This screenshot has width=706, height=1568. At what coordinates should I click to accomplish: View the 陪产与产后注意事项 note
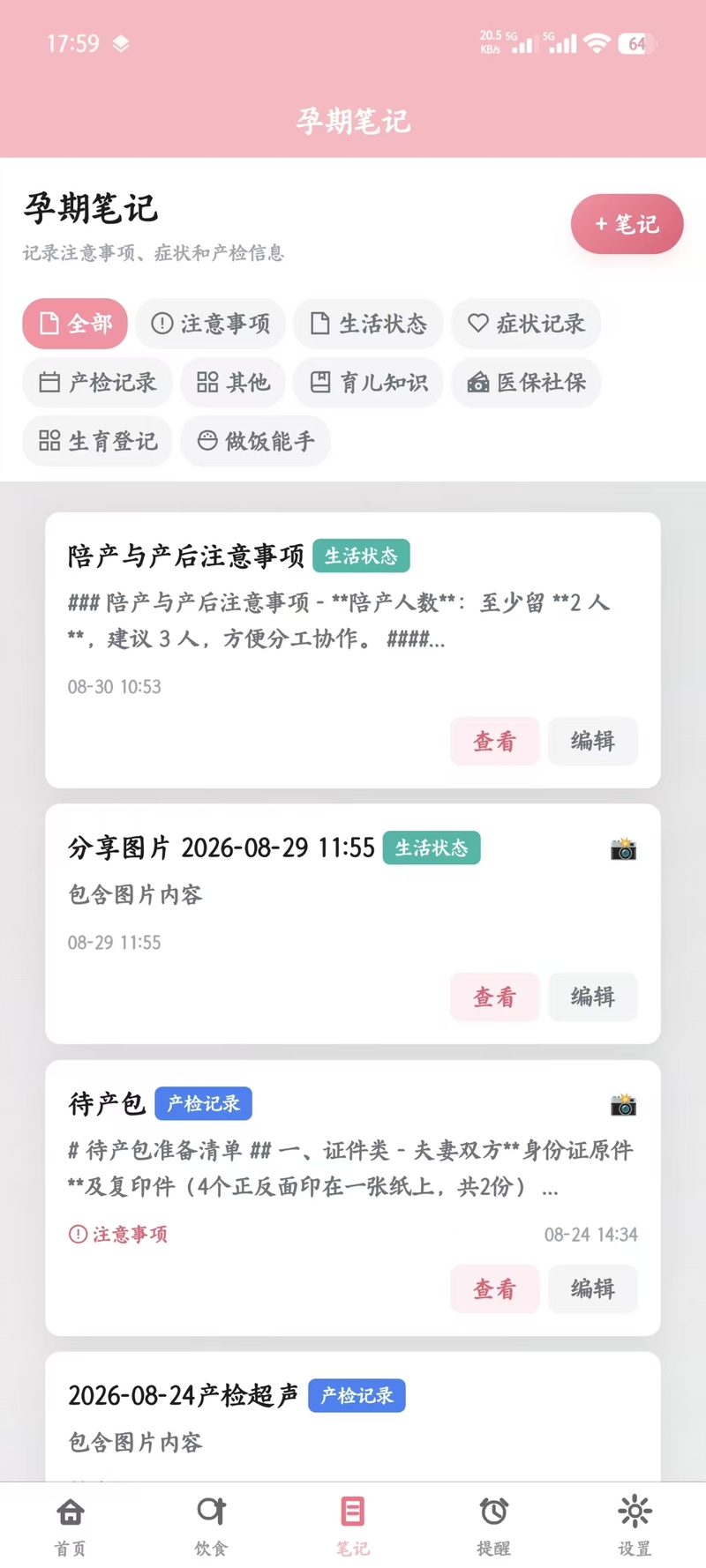point(494,741)
